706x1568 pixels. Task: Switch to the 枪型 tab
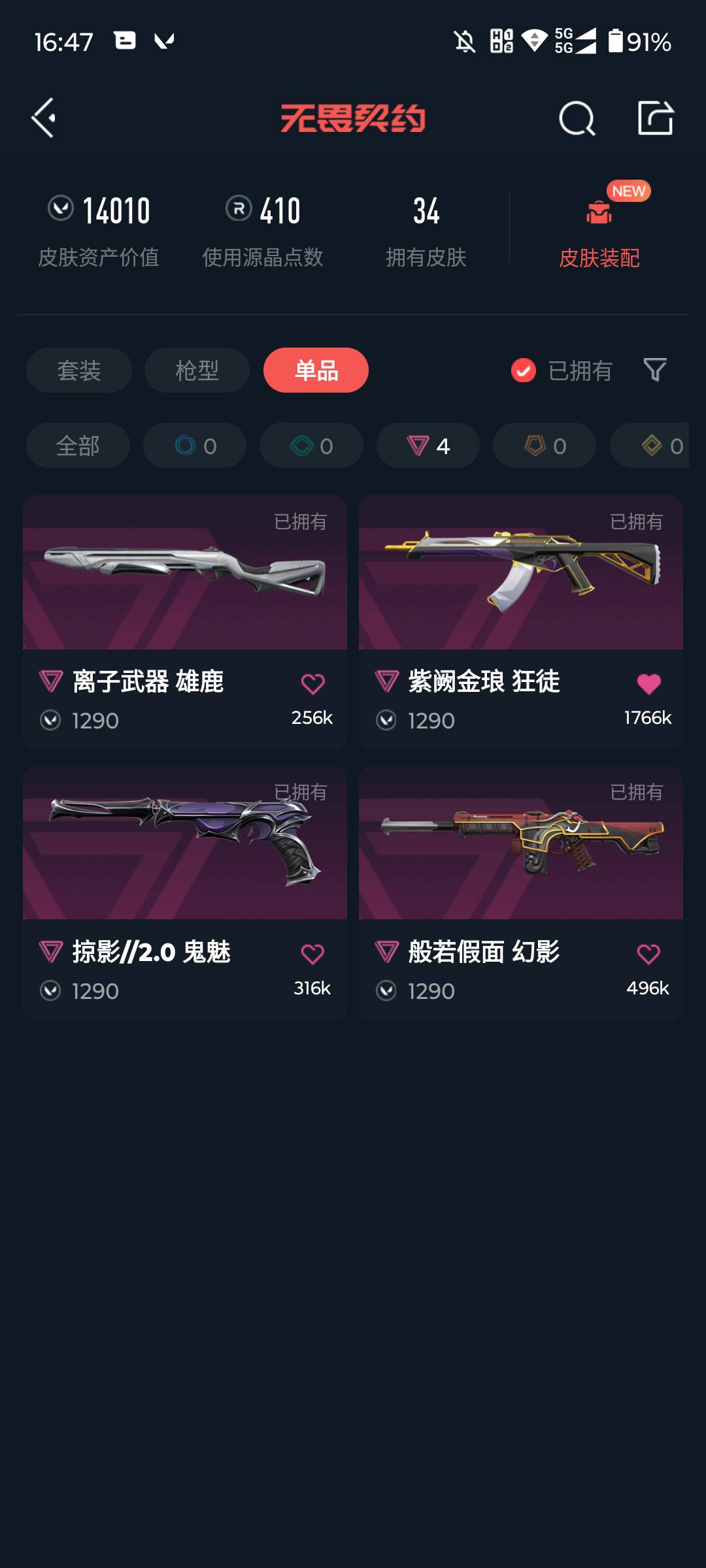tap(195, 370)
